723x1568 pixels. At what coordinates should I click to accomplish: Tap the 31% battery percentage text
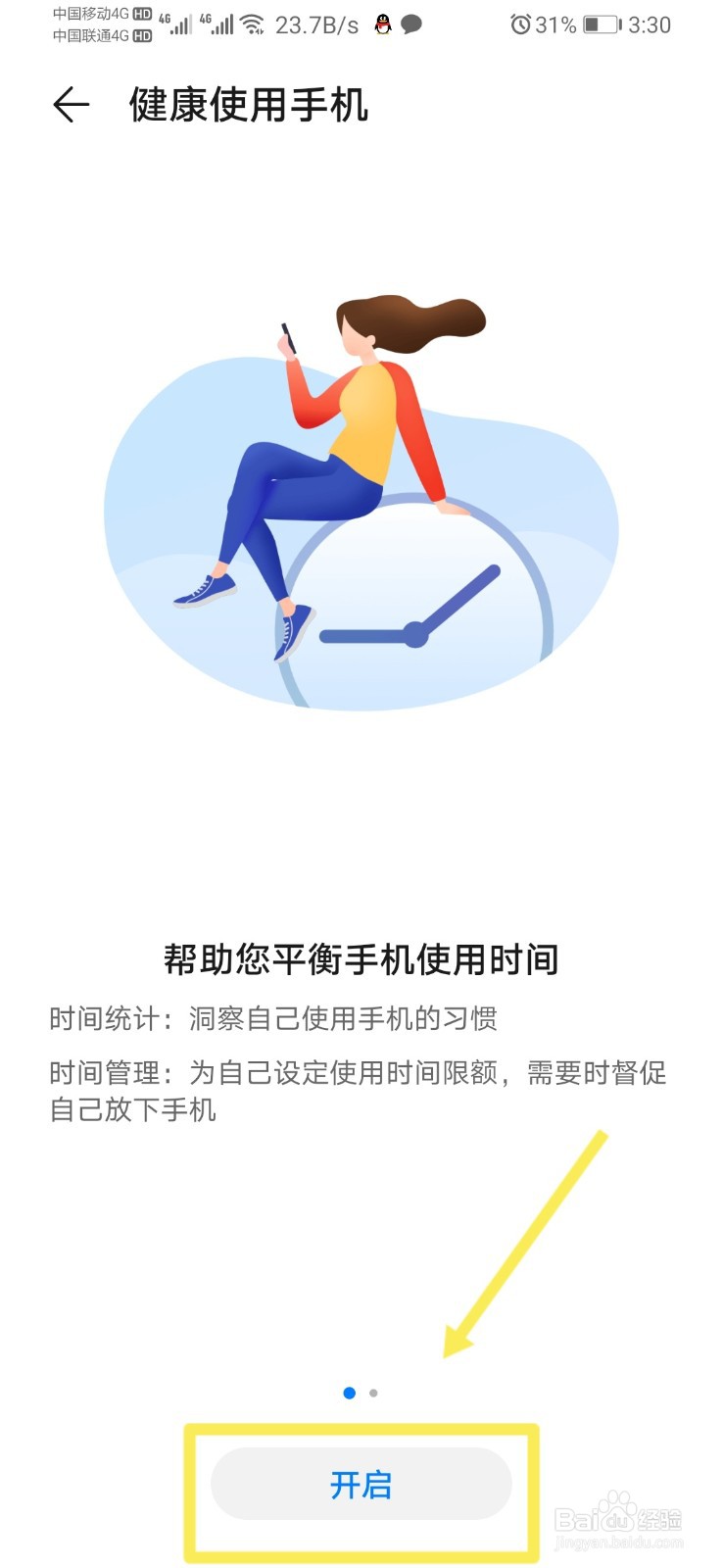pos(555,25)
